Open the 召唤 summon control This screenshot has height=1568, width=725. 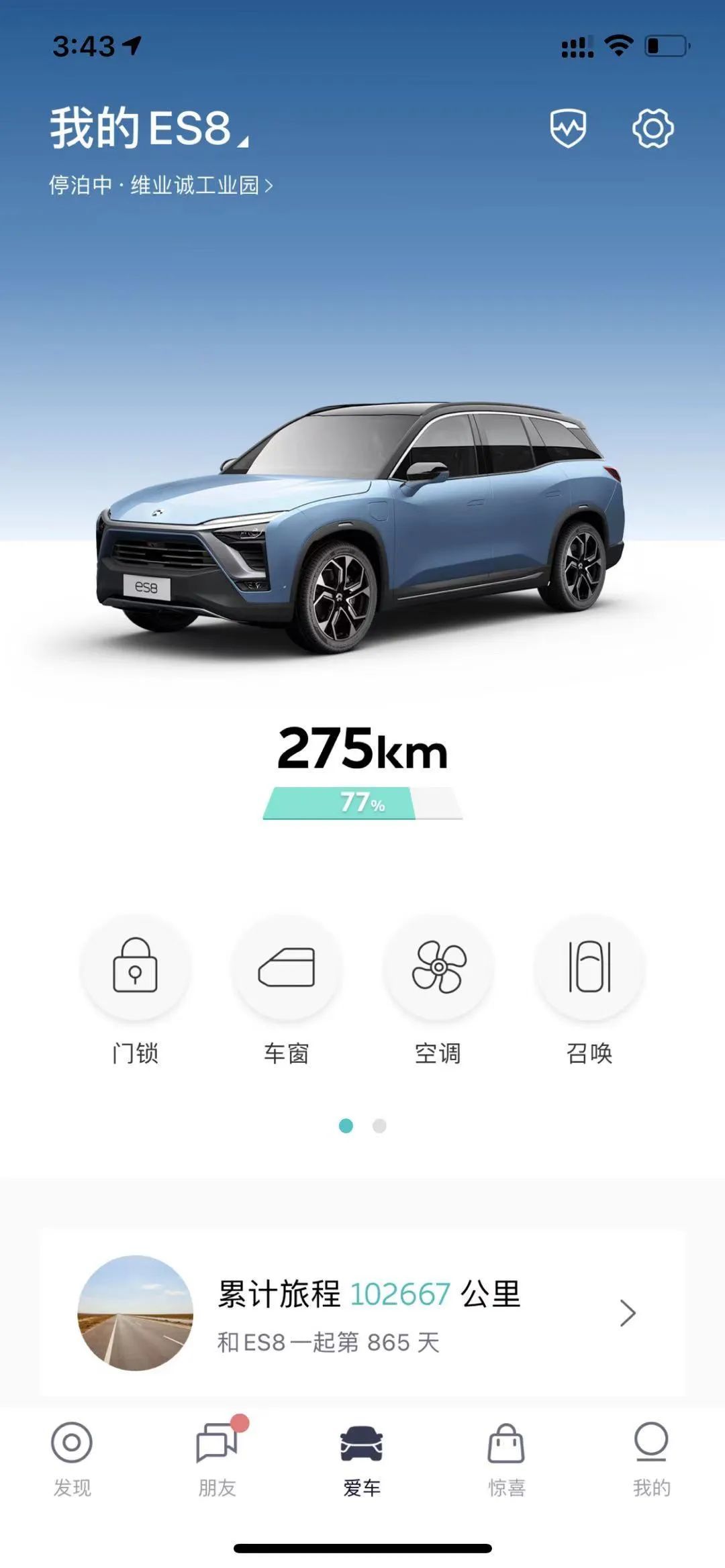tap(589, 966)
